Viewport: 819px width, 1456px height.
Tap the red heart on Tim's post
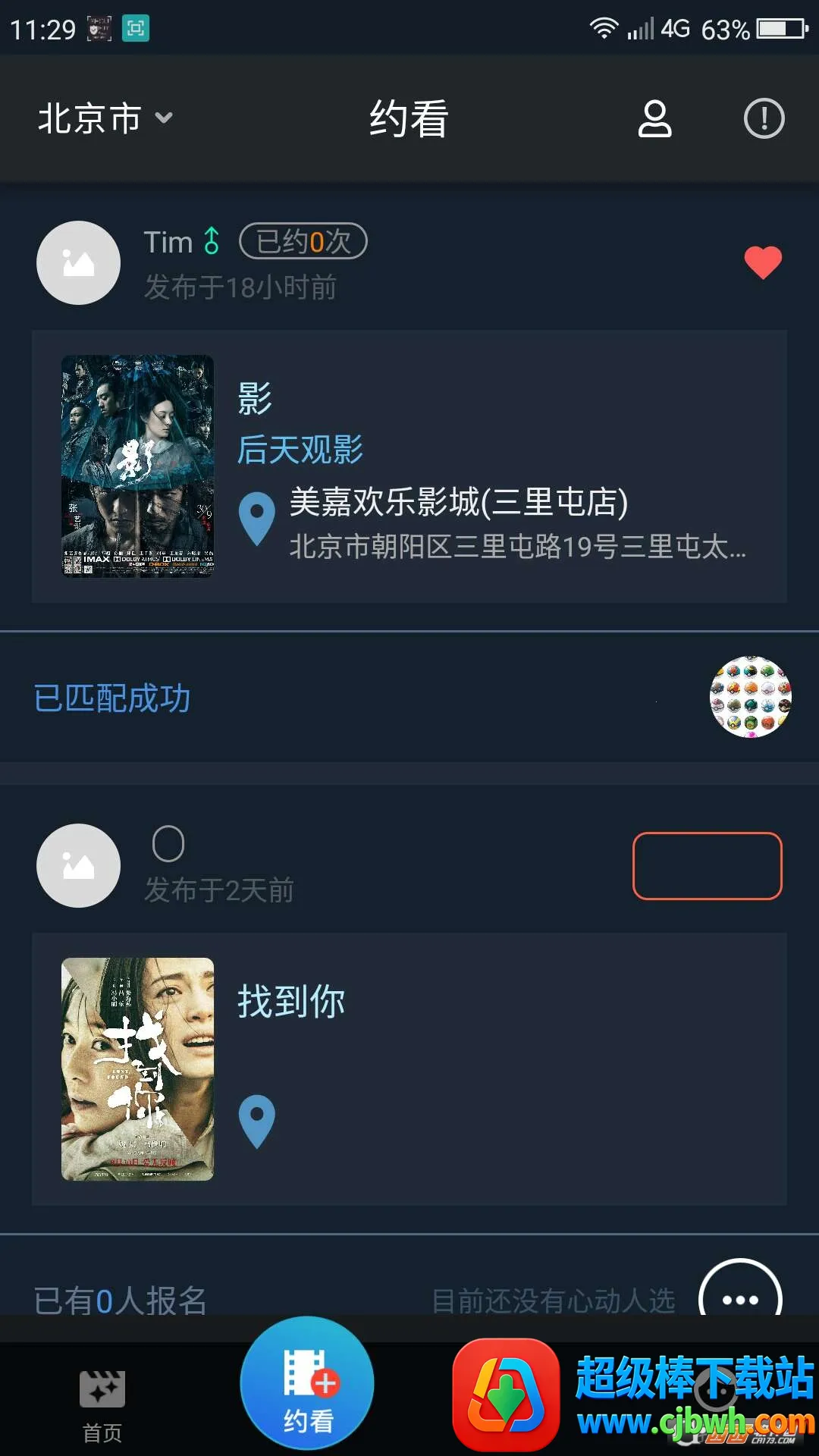tap(762, 263)
